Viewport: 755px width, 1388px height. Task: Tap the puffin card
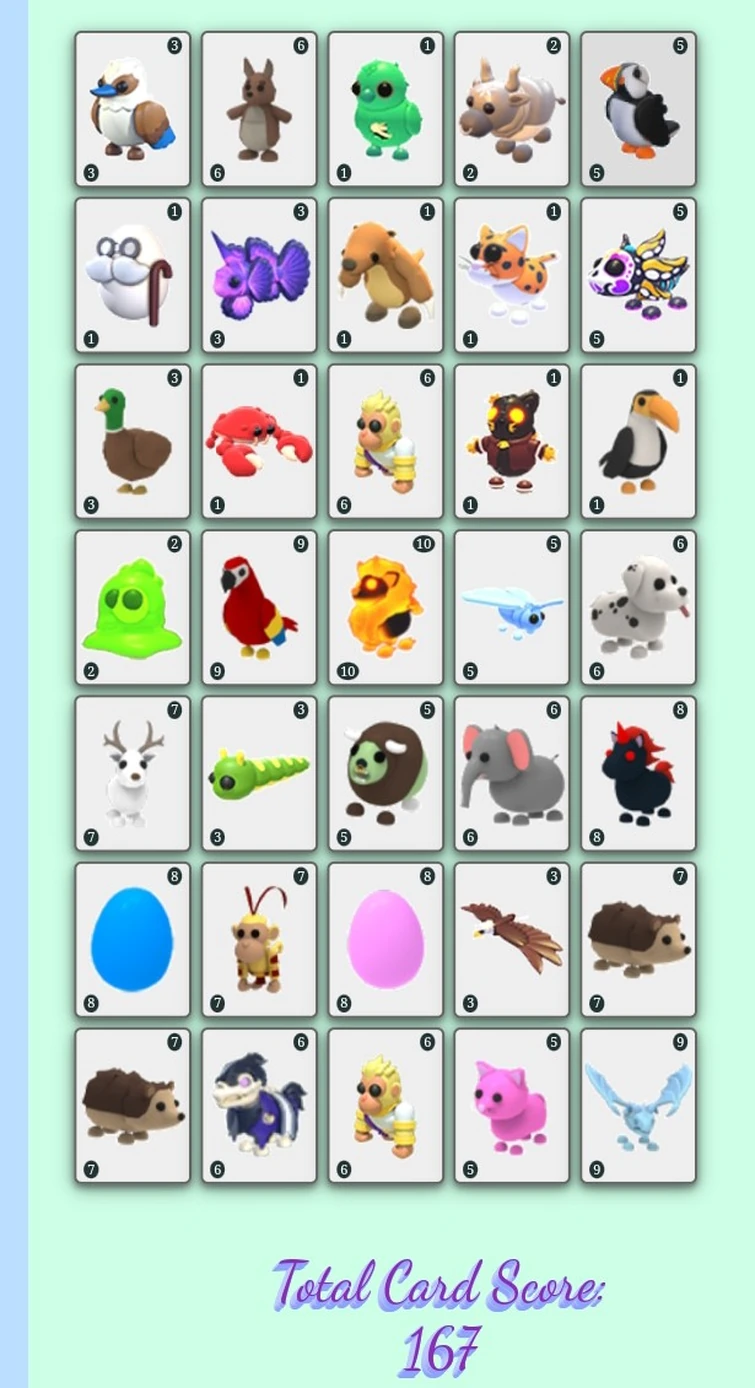click(638, 109)
